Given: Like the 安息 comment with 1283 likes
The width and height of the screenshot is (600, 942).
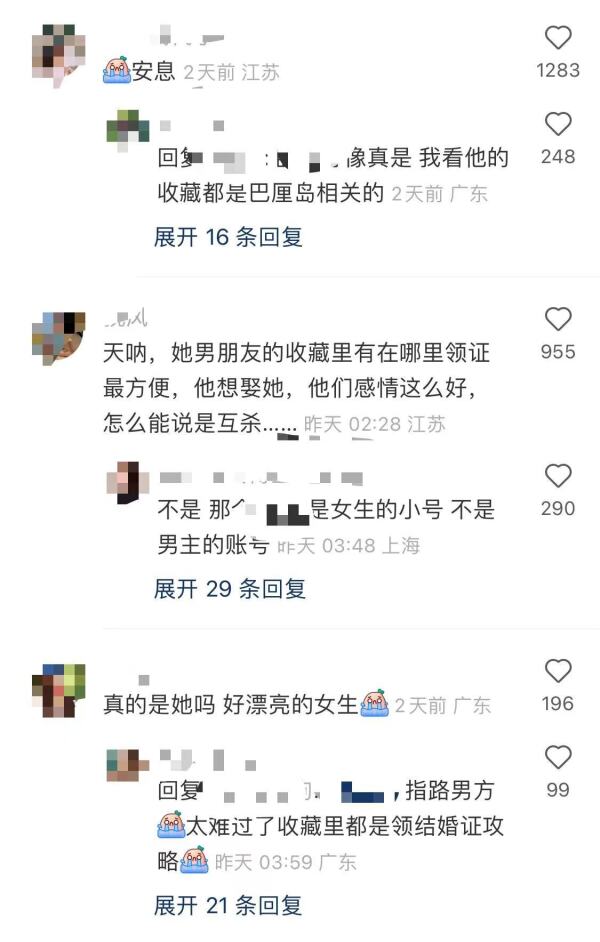Looking at the screenshot, I should point(557,39).
